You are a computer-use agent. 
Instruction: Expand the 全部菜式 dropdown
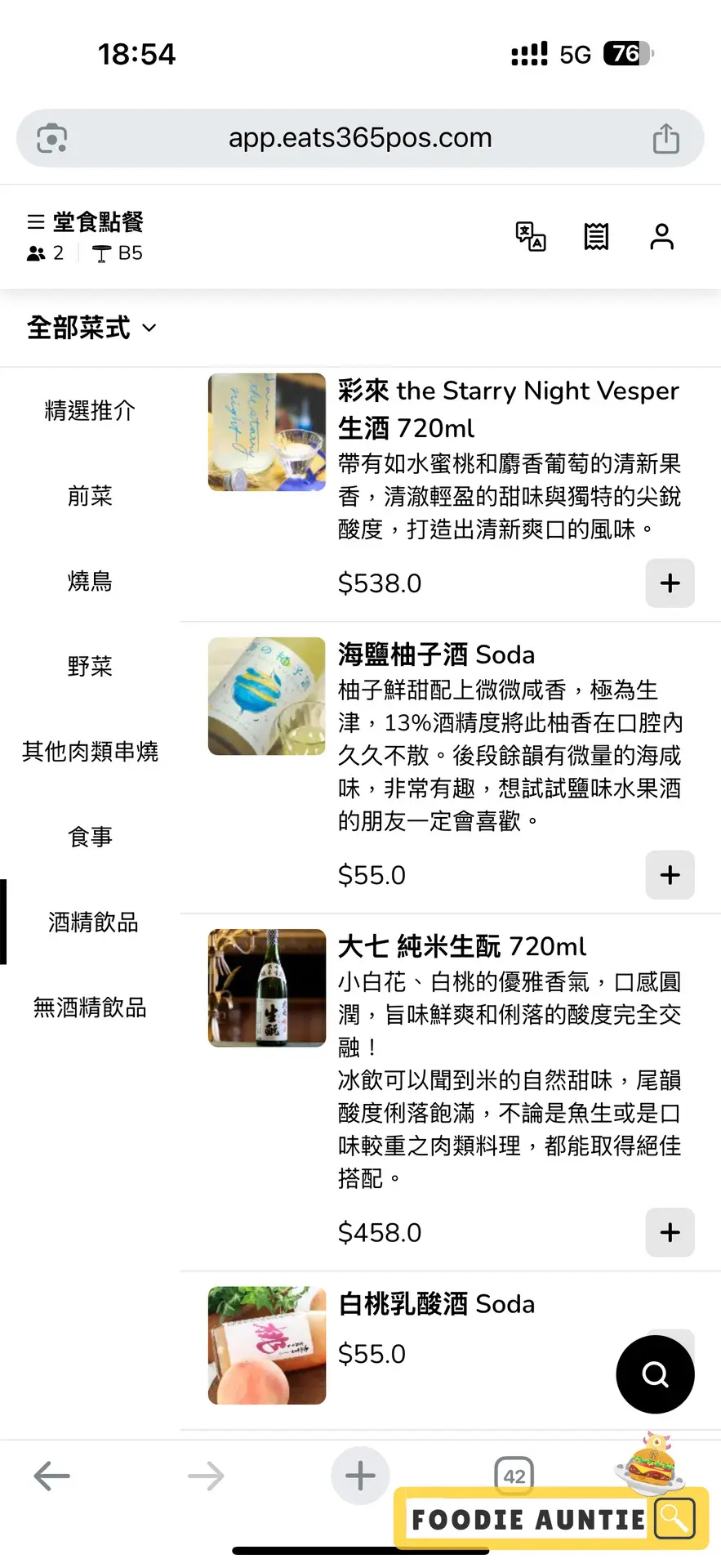pos(91,328)
